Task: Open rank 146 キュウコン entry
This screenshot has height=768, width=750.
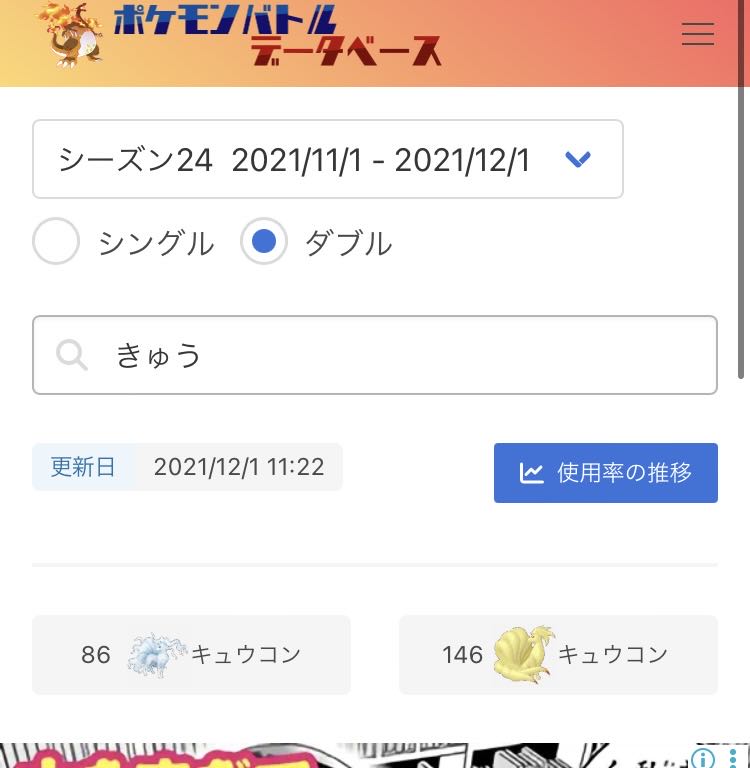Action: pos(558,654)
